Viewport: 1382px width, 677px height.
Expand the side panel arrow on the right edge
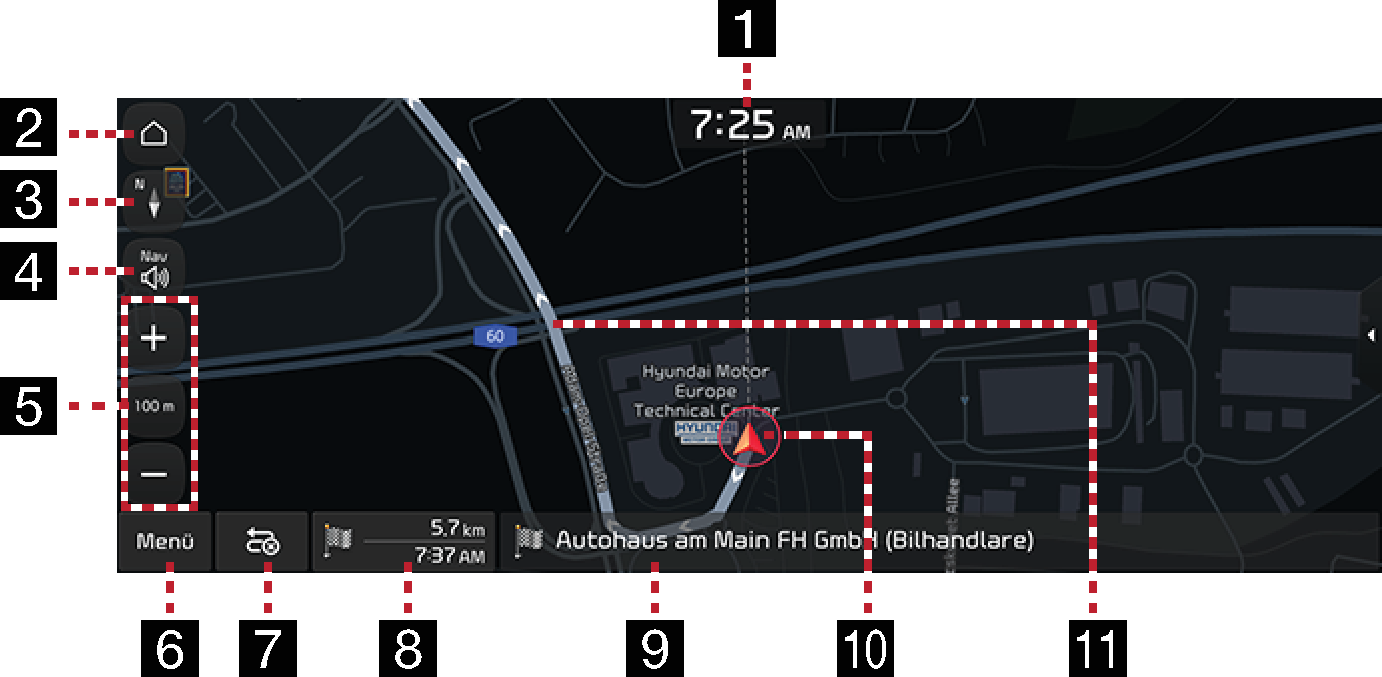[1371, 335]
